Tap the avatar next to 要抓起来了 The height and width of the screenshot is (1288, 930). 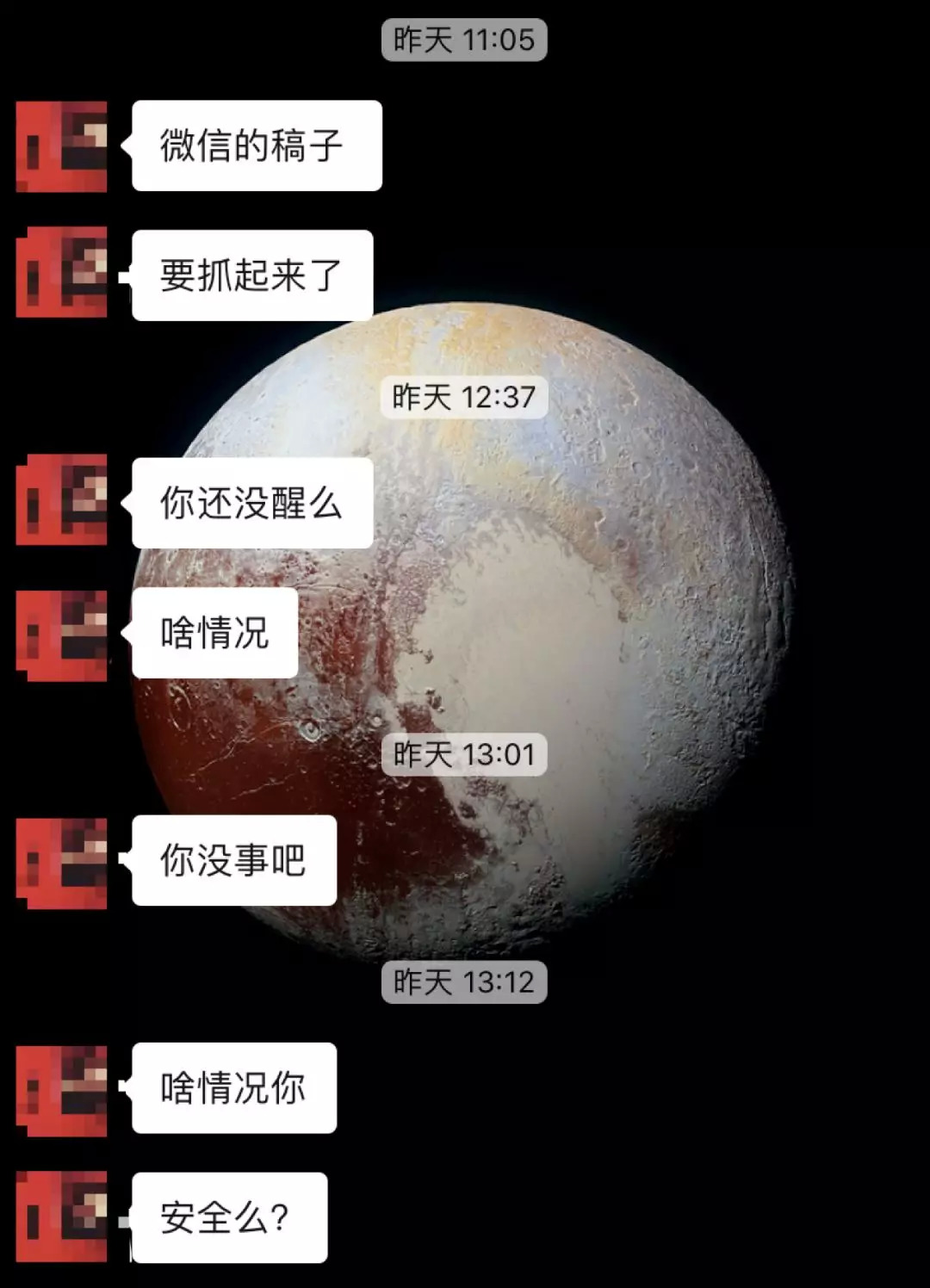[x=62, y=272]
